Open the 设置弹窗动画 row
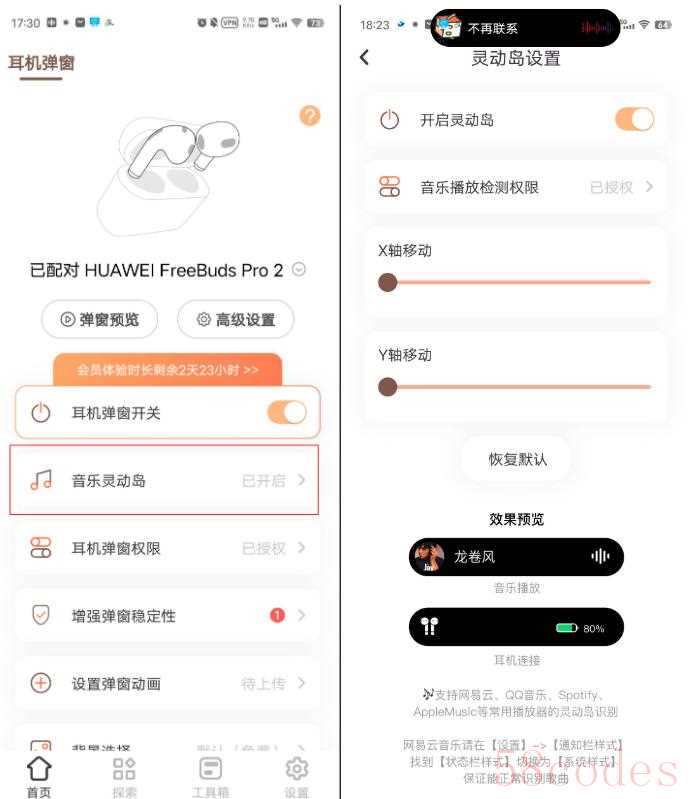This screenshot has height=799, width=693. tap(165, 684)
